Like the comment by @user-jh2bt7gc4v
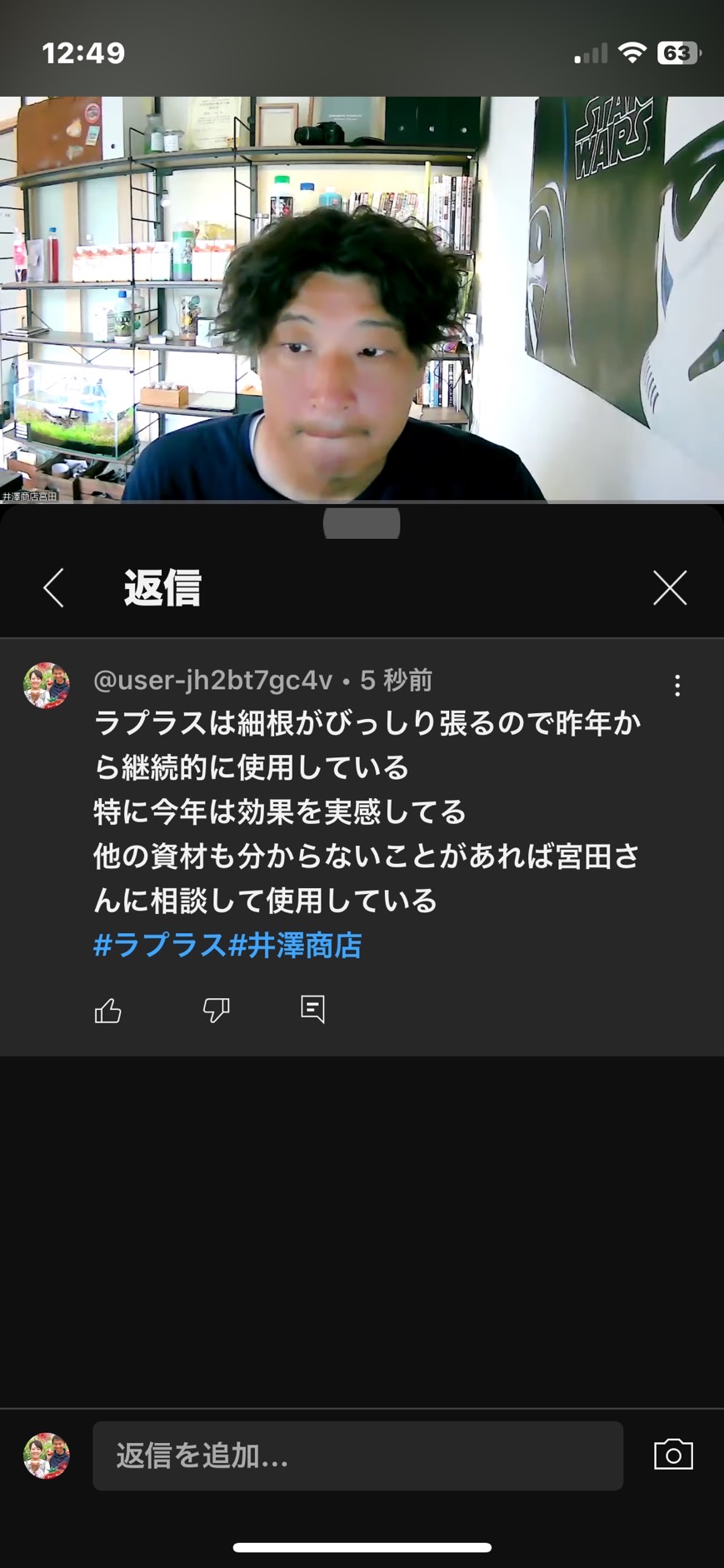This screenshot has width=724, height=1568. (x=108, y=1011)
